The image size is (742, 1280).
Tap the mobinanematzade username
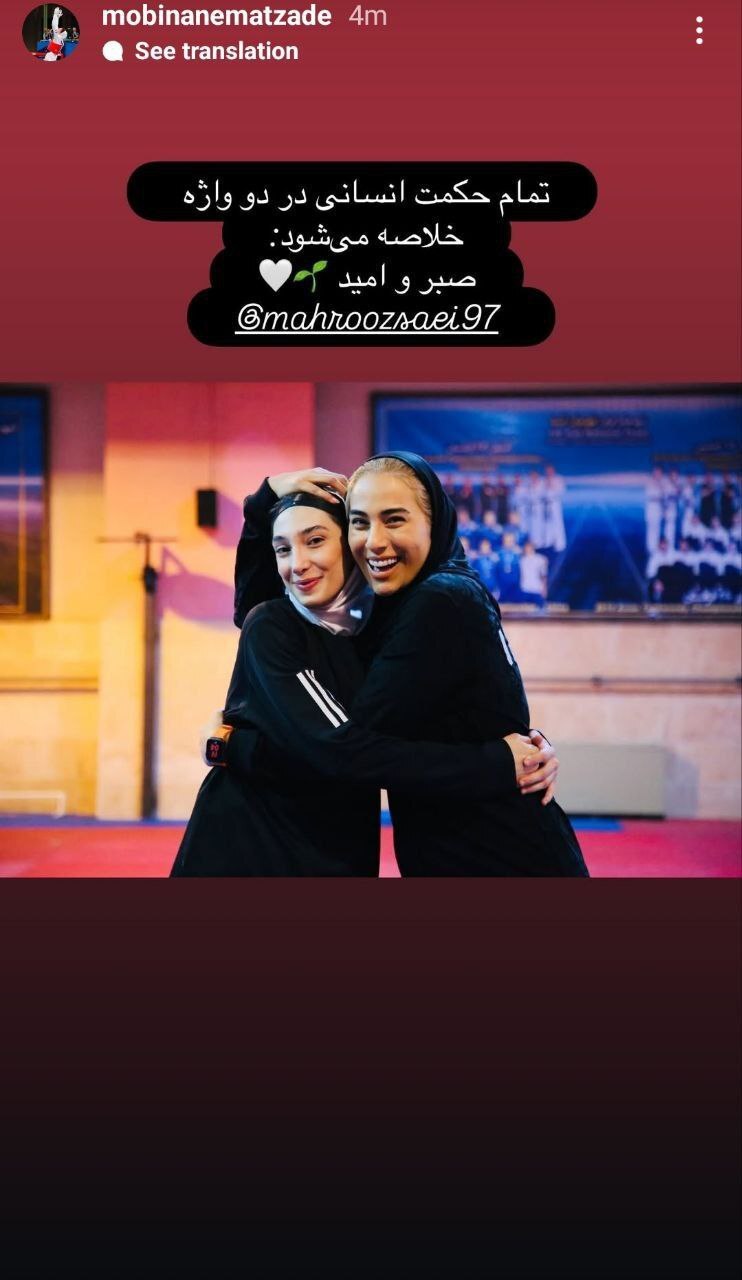coord(218,17)
